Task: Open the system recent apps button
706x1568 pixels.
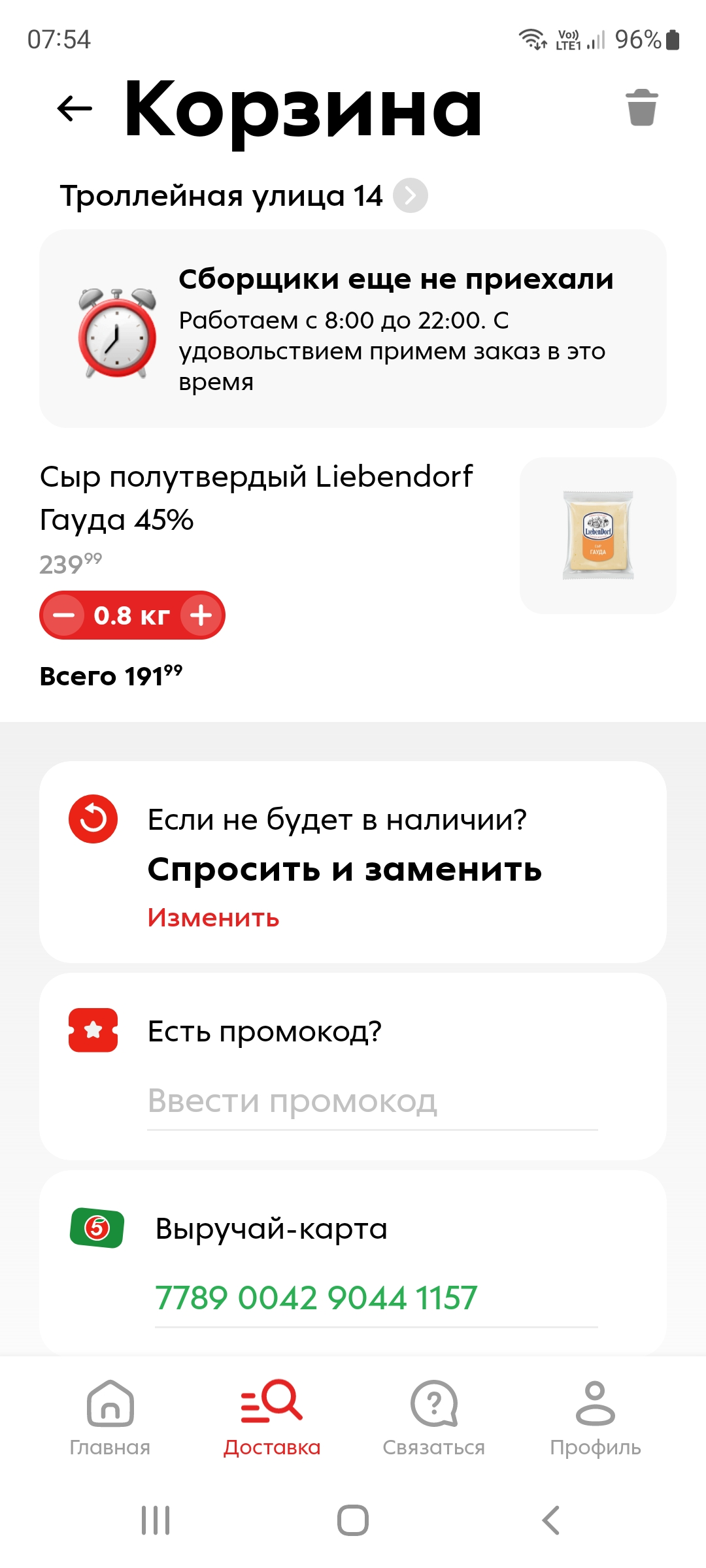Action: click(156, 1520)
